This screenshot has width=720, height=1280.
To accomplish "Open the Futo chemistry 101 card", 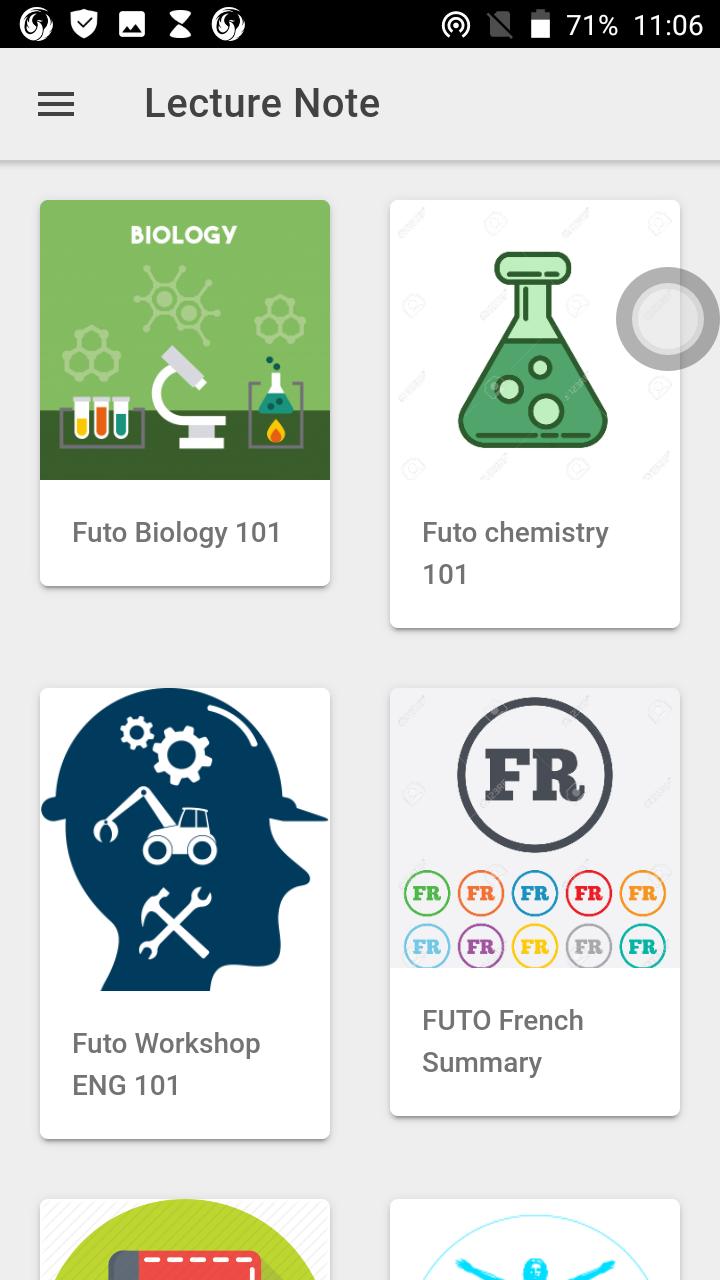I will [535, 414].
